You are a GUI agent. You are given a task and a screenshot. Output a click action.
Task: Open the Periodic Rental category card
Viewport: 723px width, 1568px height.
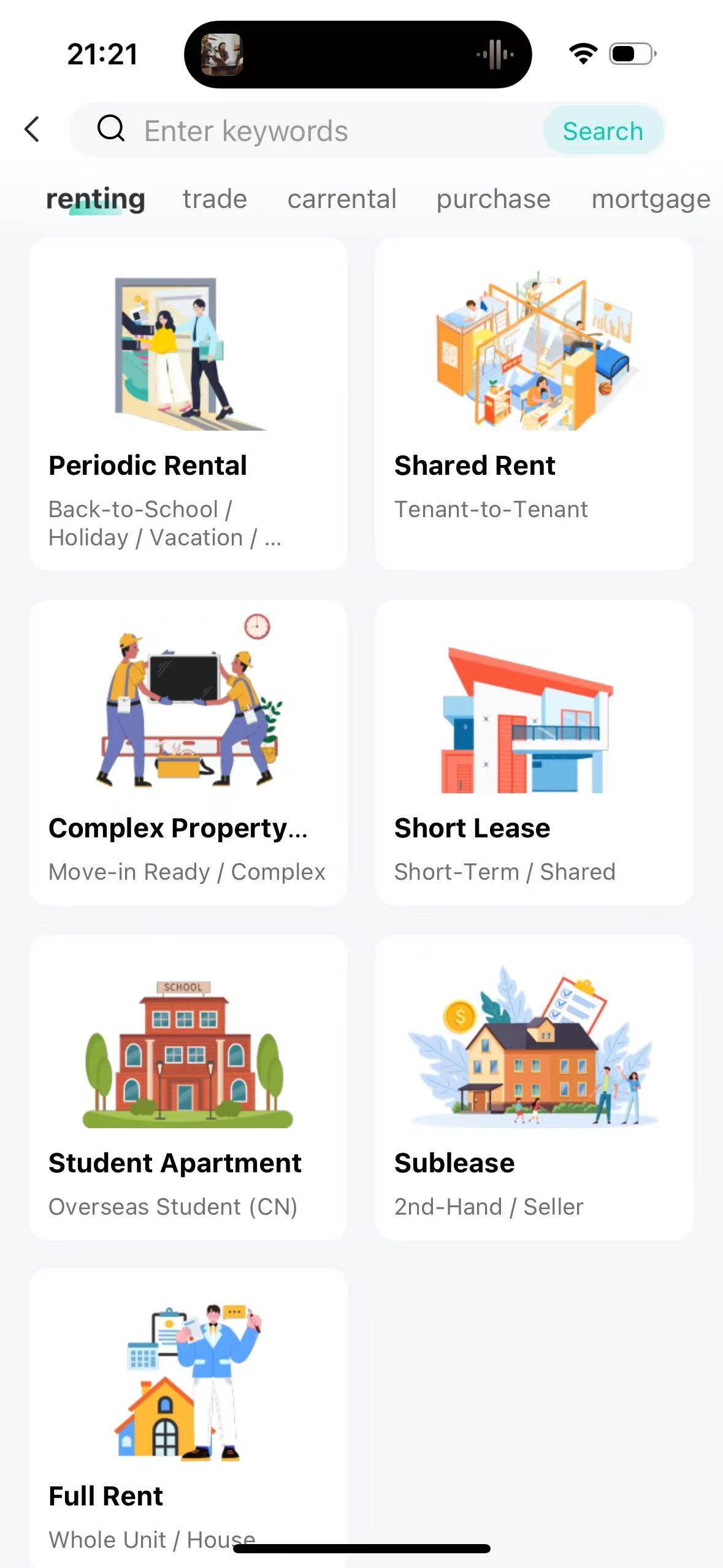[188, 404]
